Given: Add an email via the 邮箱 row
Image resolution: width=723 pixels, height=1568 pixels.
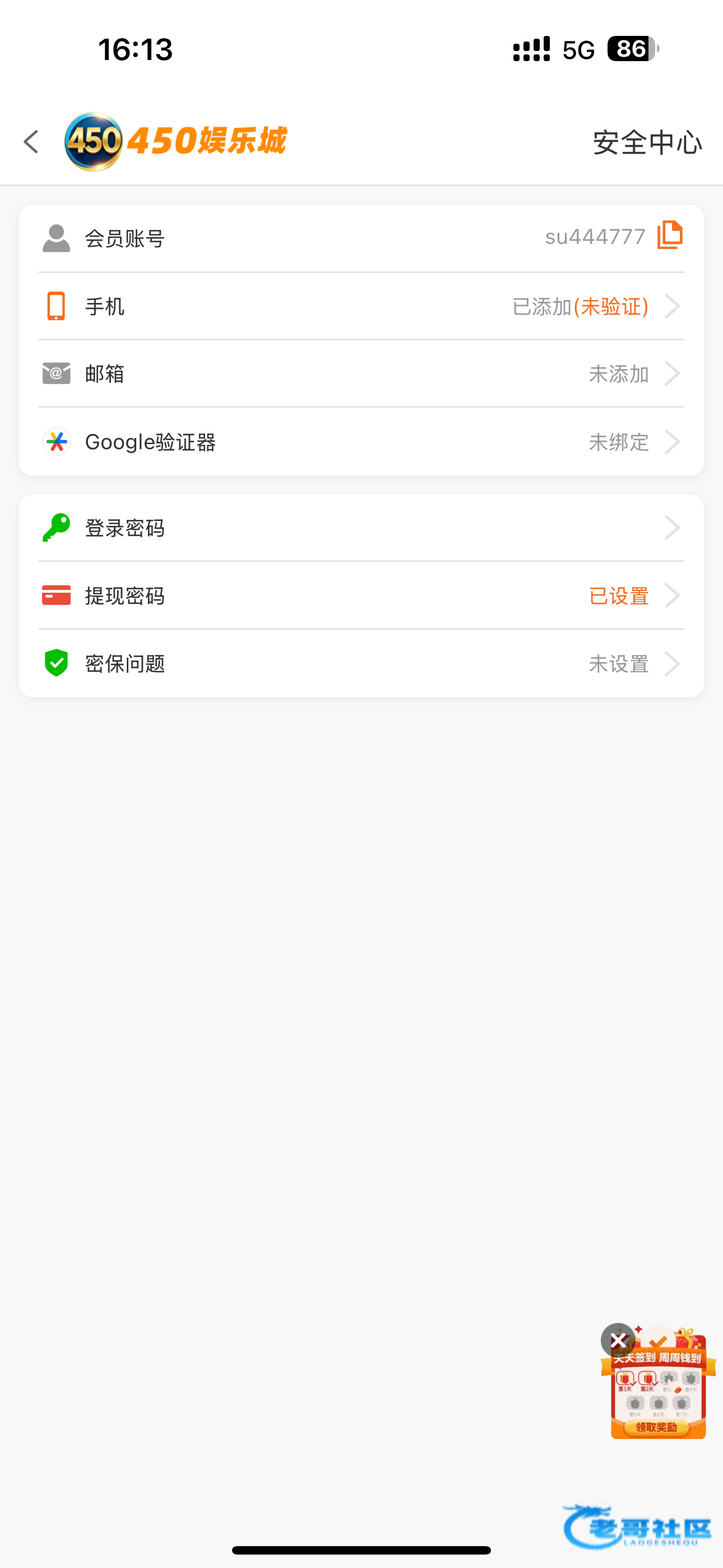Looking at the screenshot, I should tap(361, 373).
